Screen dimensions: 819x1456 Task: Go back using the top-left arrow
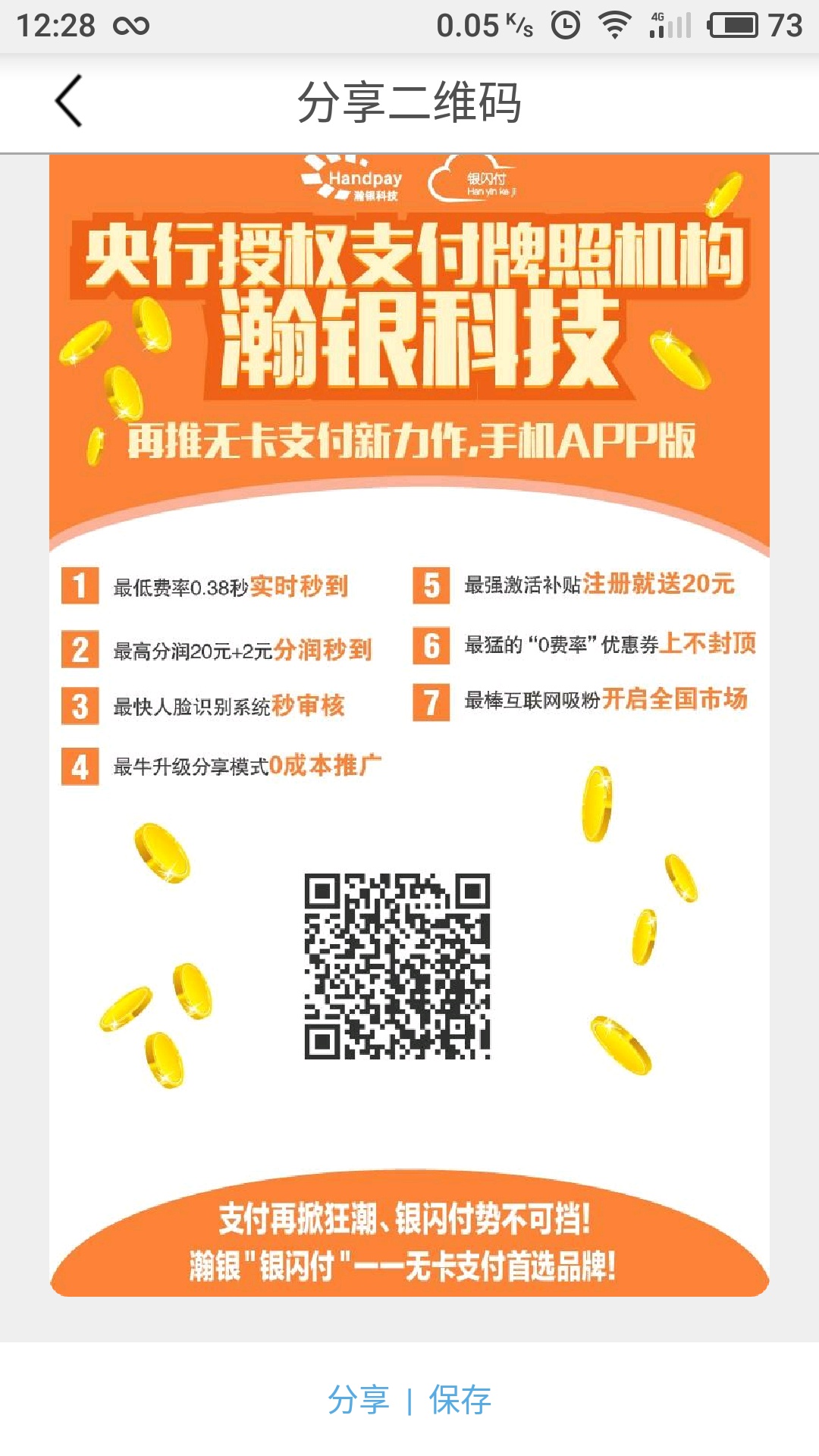click(68, 101)
